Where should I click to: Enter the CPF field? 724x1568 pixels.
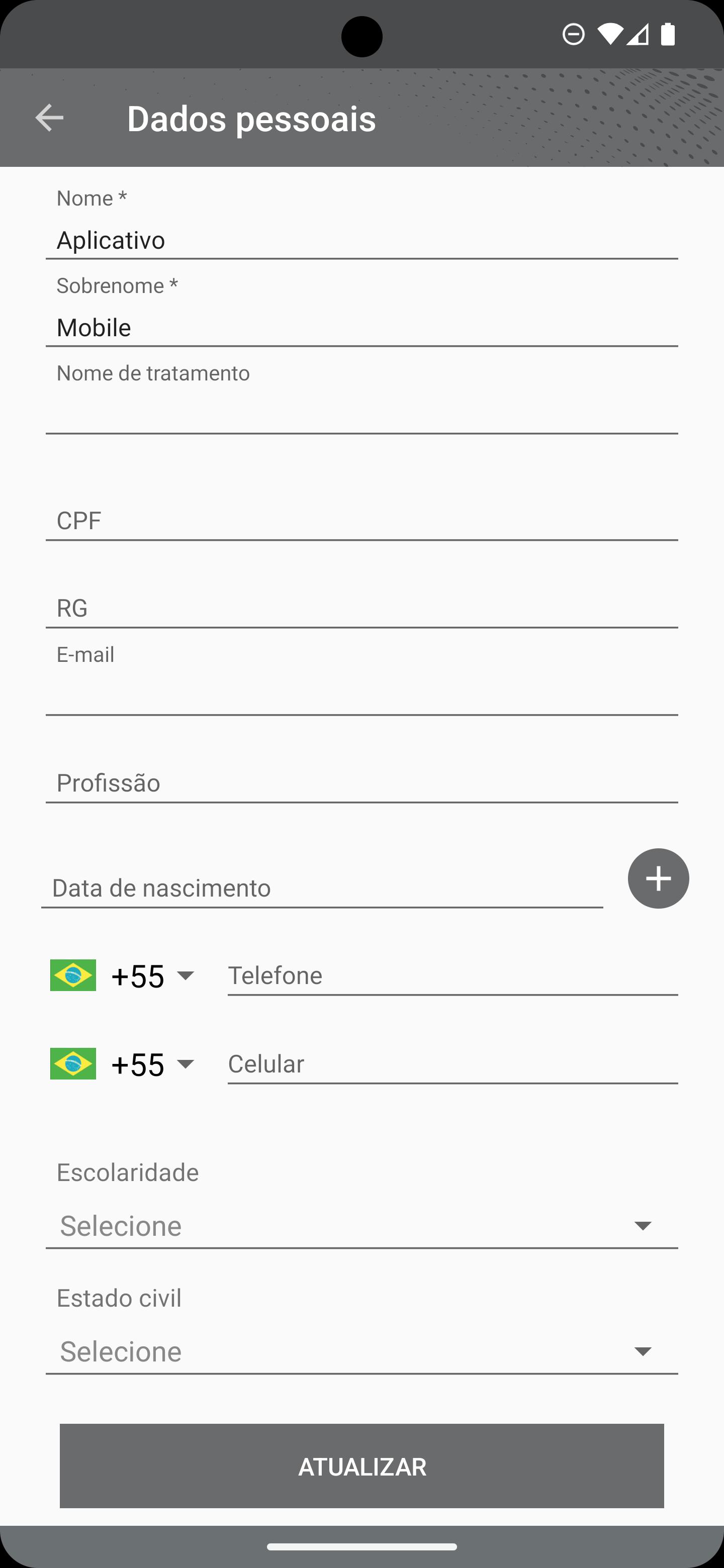(x=361, y=521)
